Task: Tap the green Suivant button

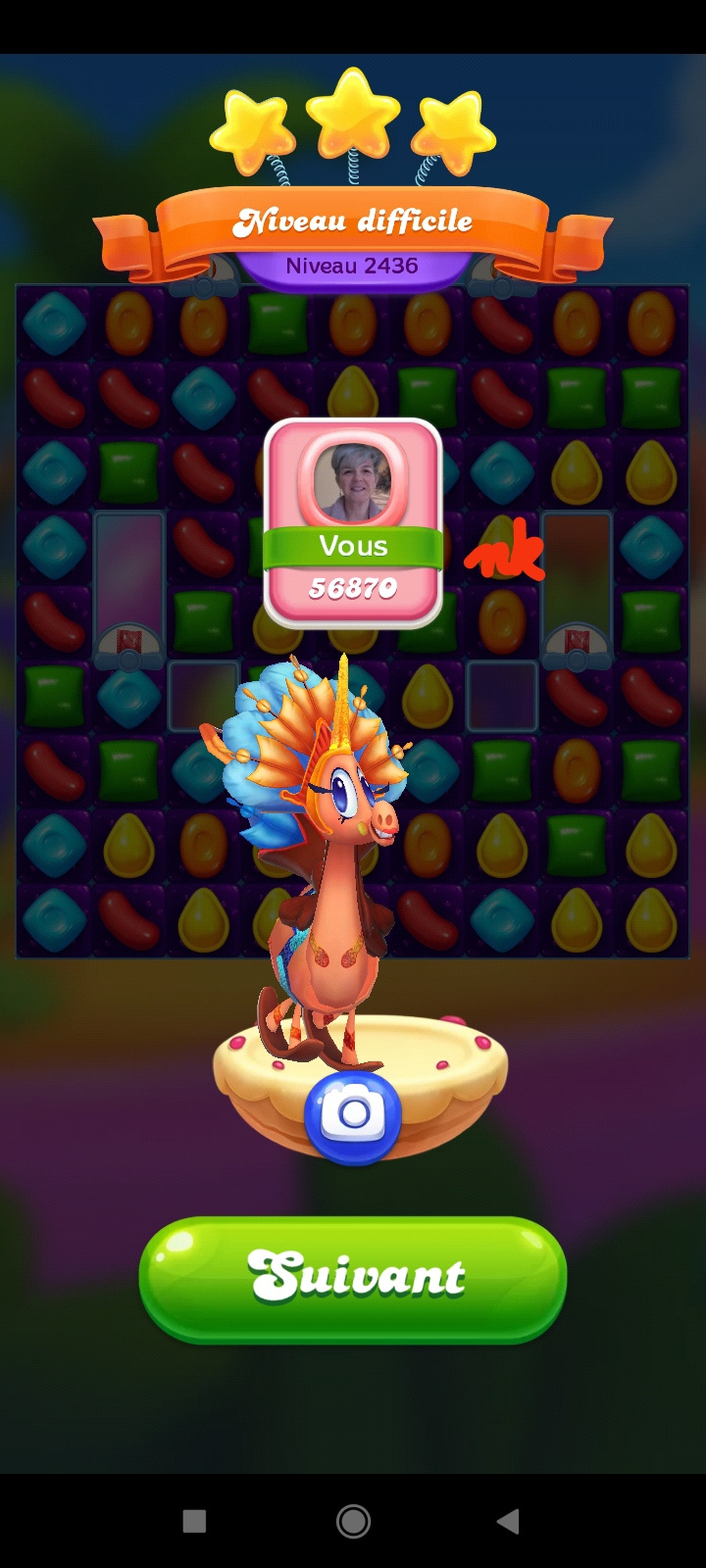Action: (x=353, y=1278)
